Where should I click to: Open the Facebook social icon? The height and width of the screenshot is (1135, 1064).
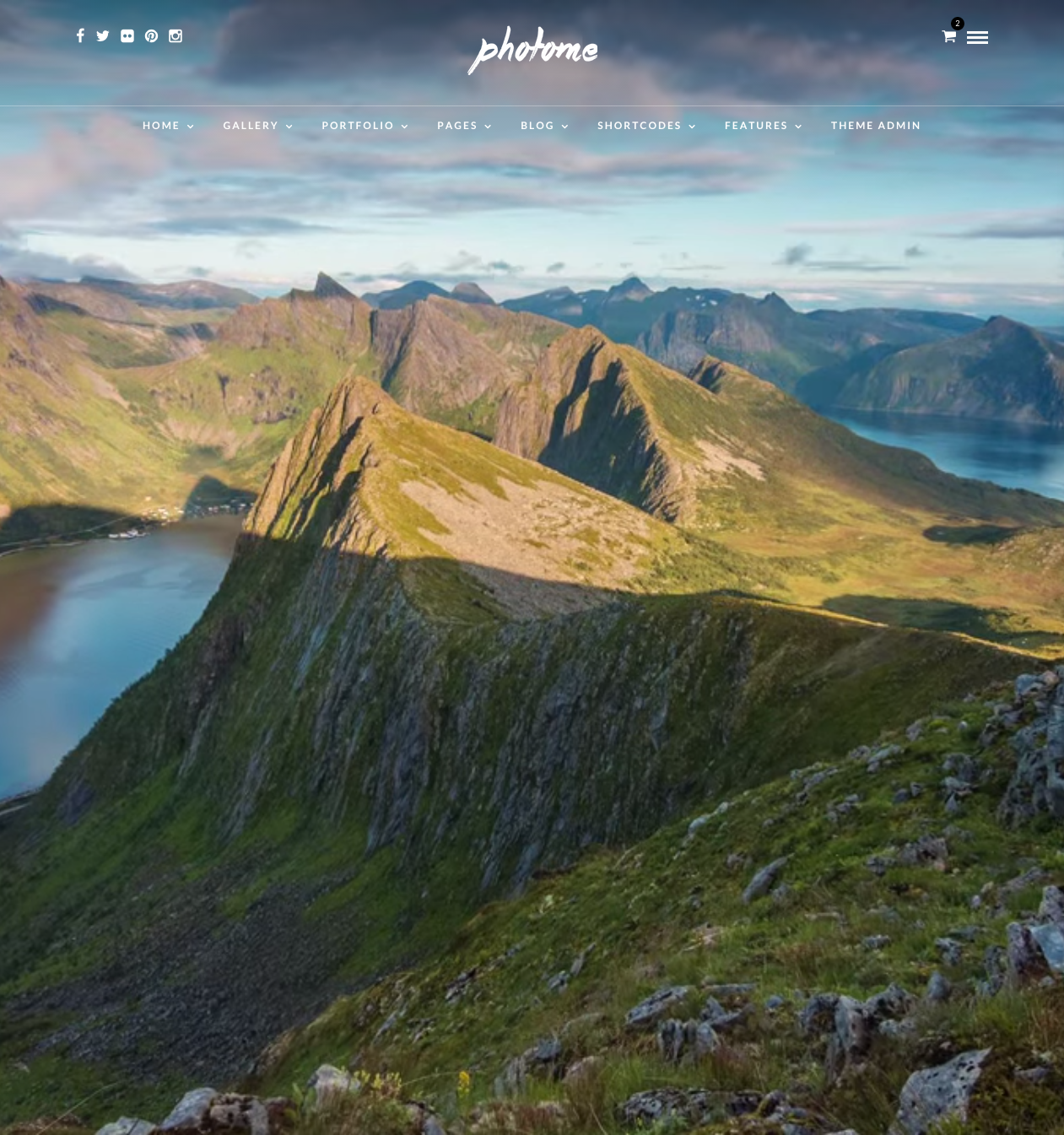point(80,35)
